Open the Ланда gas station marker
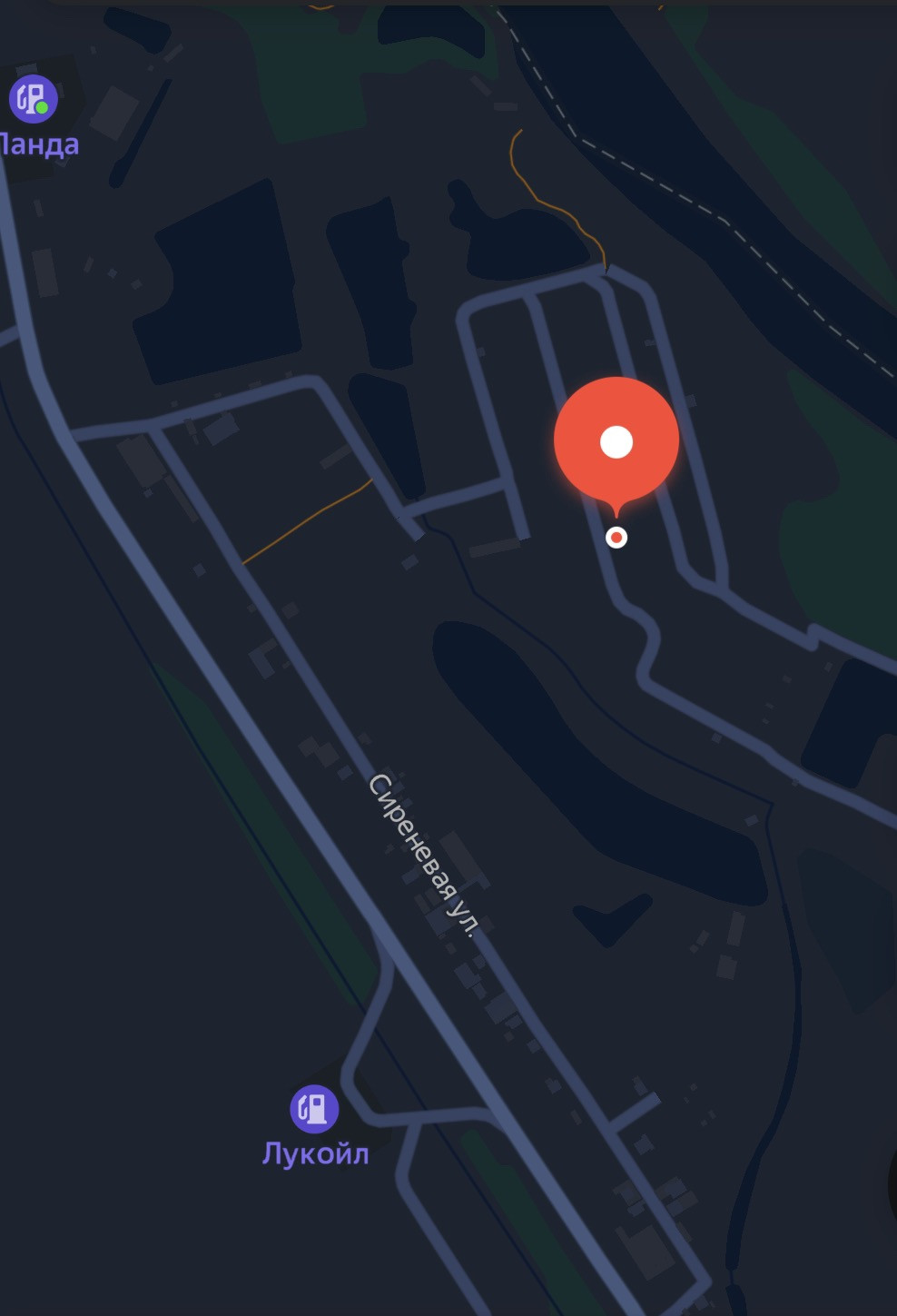 34,98
